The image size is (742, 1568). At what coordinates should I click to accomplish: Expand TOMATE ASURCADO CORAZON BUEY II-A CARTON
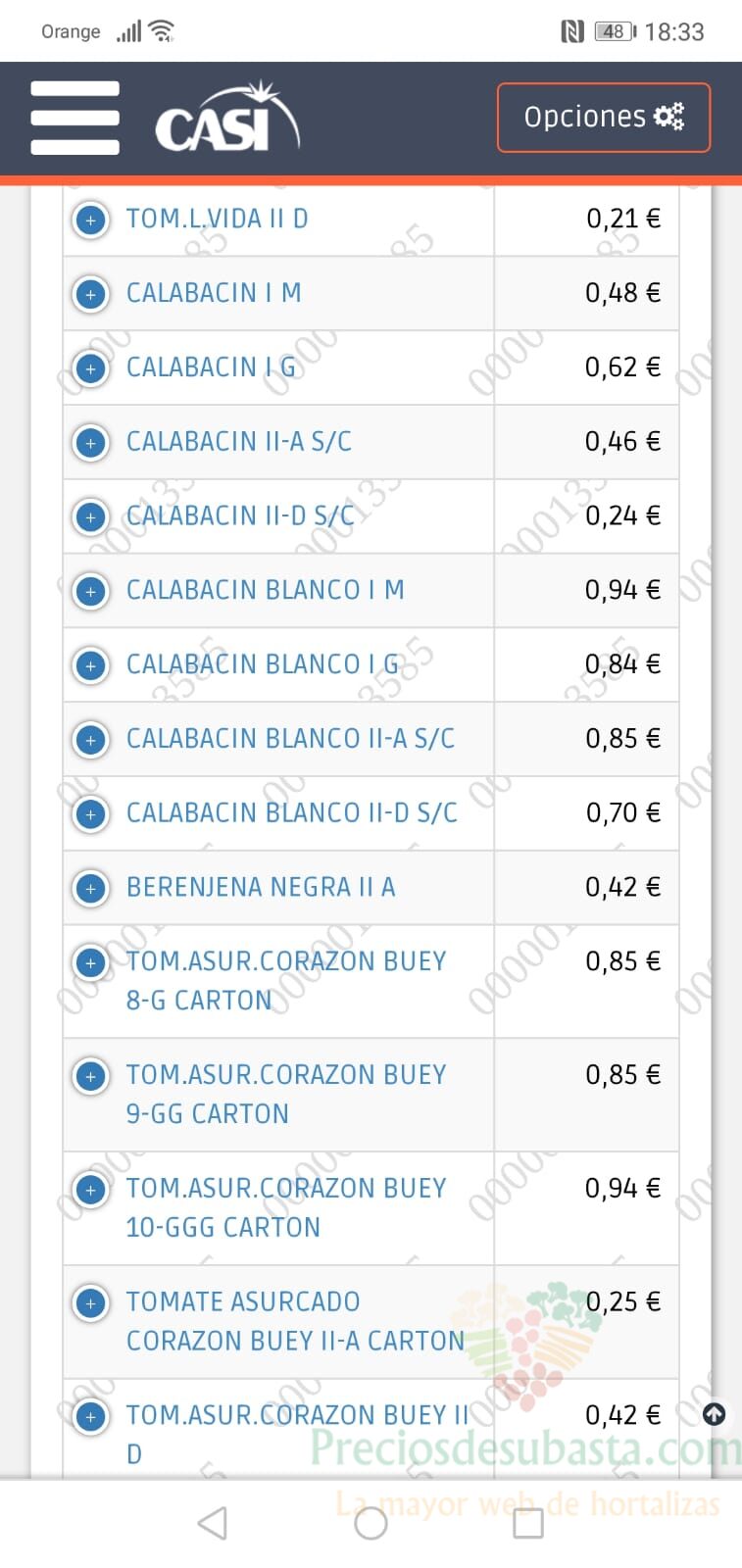coord(91,1303)
